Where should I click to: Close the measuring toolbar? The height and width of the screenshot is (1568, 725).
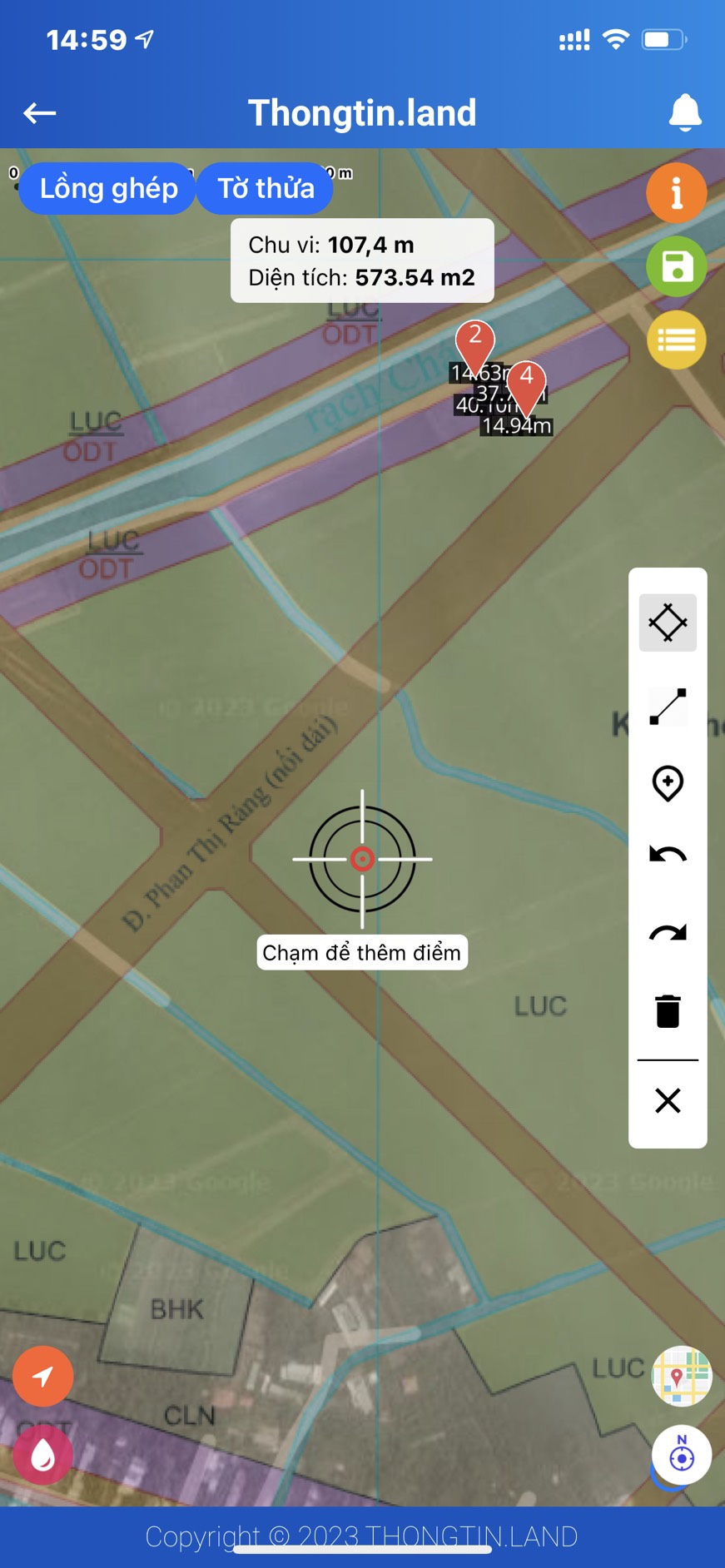[x=668, y=1100]
